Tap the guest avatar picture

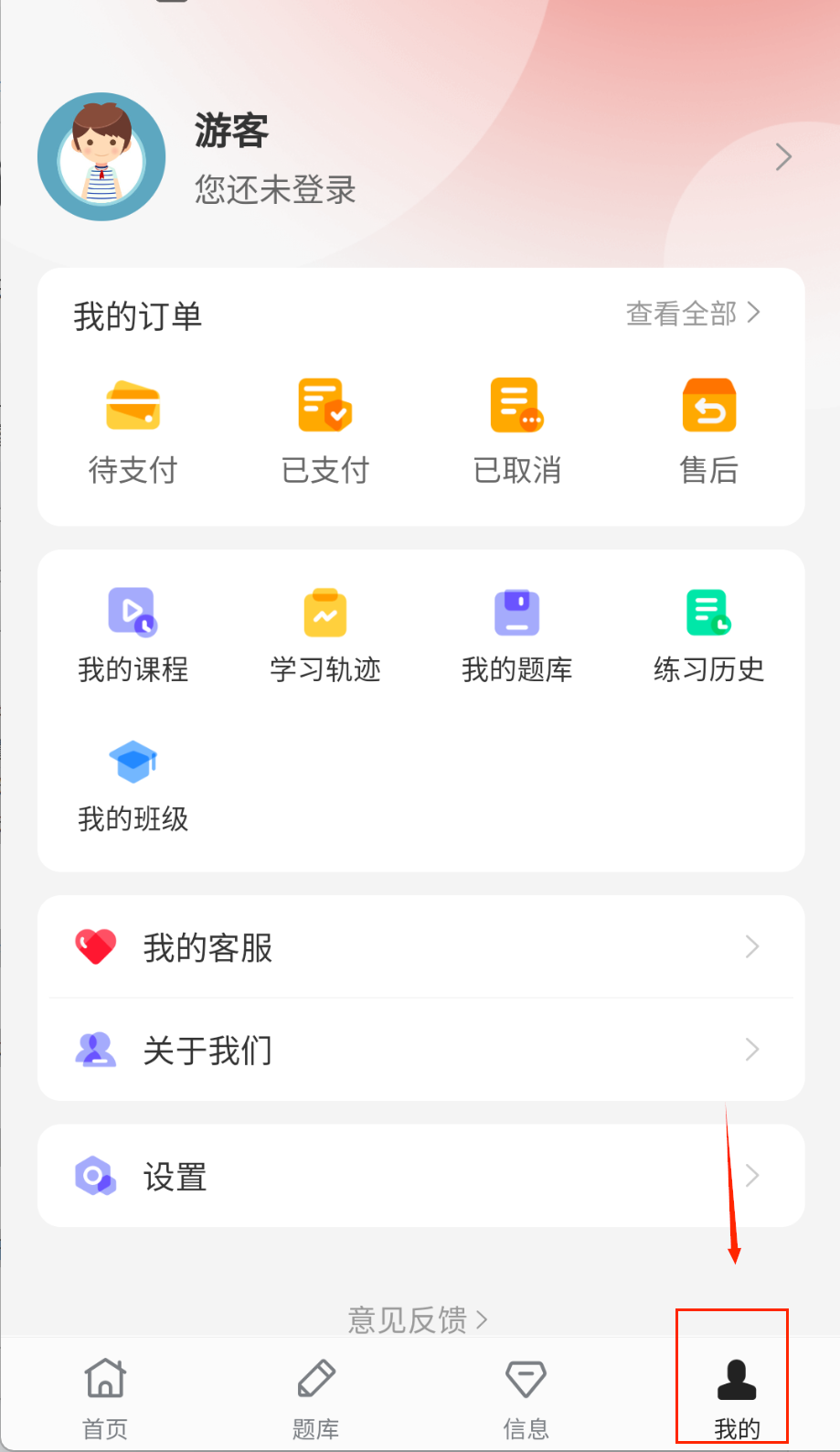tap(101, 157)
